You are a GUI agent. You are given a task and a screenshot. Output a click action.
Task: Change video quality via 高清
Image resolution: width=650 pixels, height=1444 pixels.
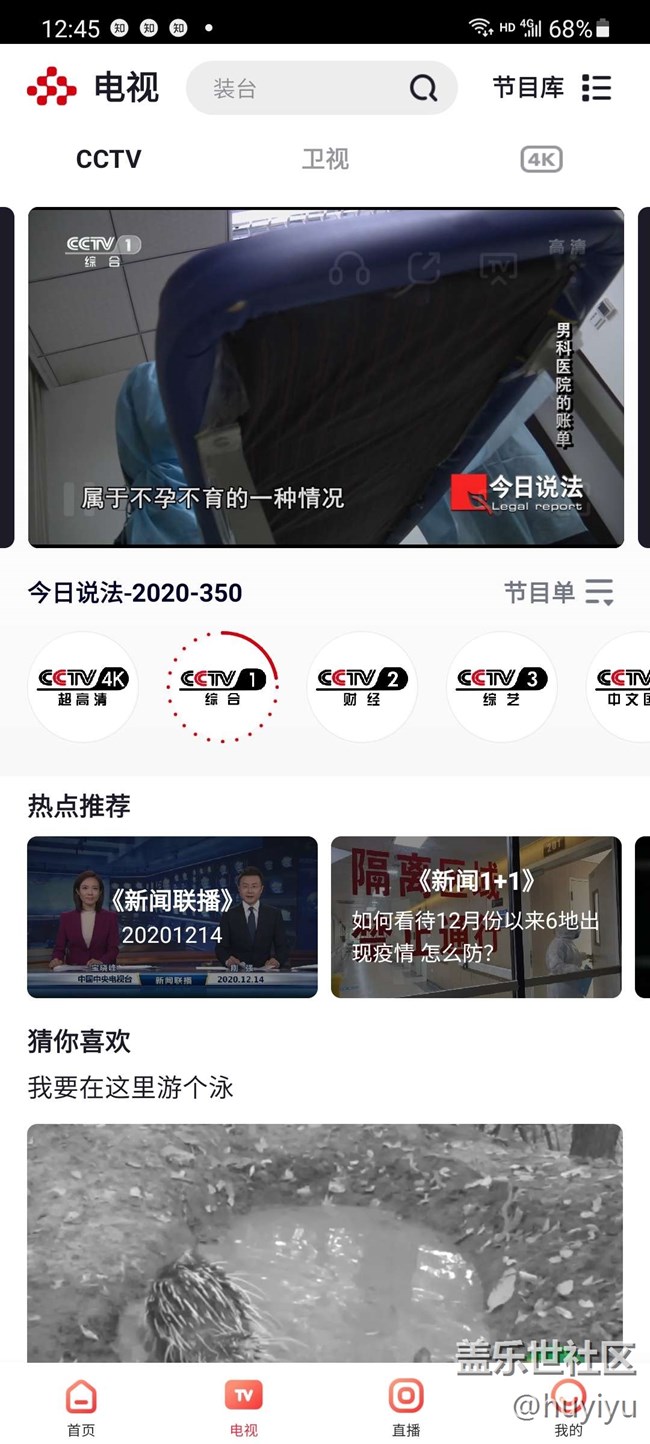567,246
